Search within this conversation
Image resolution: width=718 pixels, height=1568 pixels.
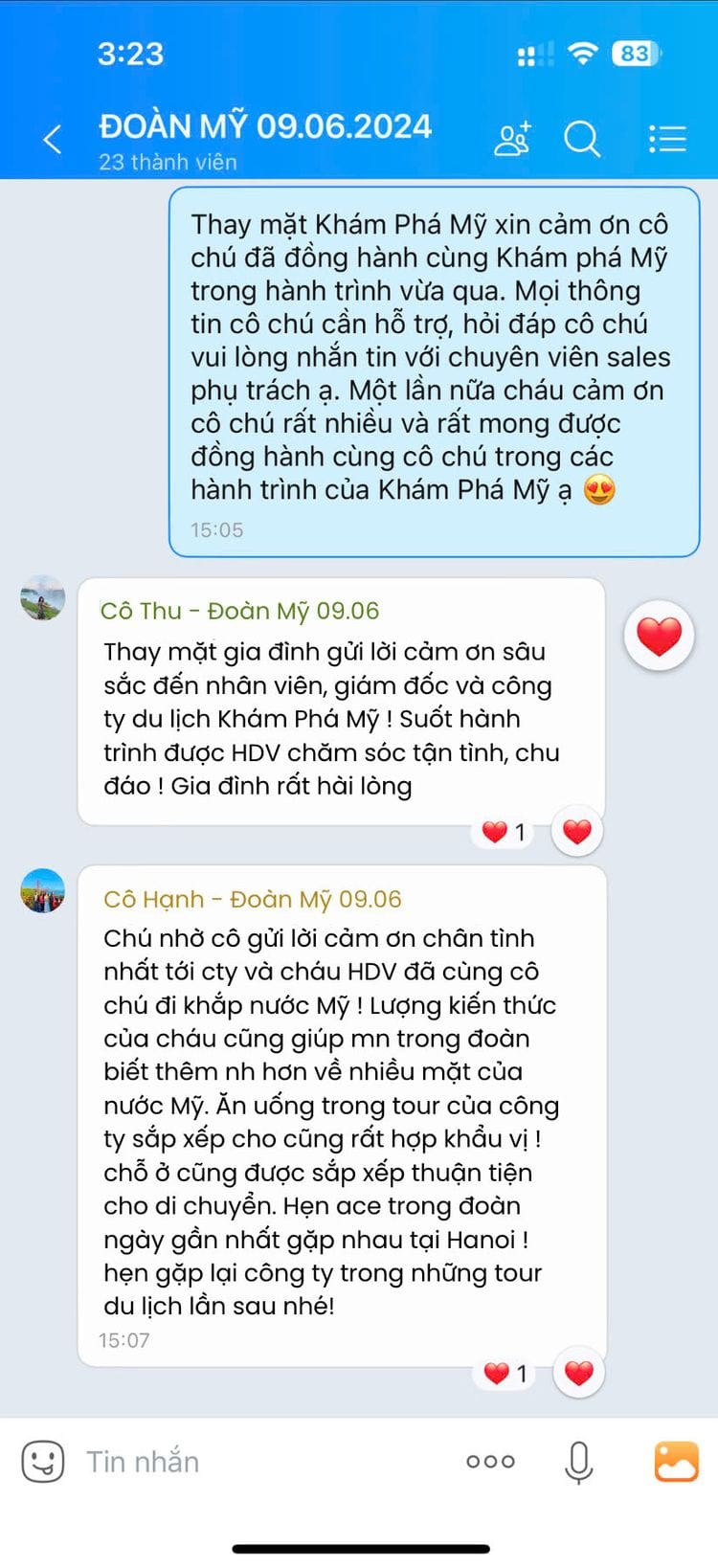[x=581, y=140]
